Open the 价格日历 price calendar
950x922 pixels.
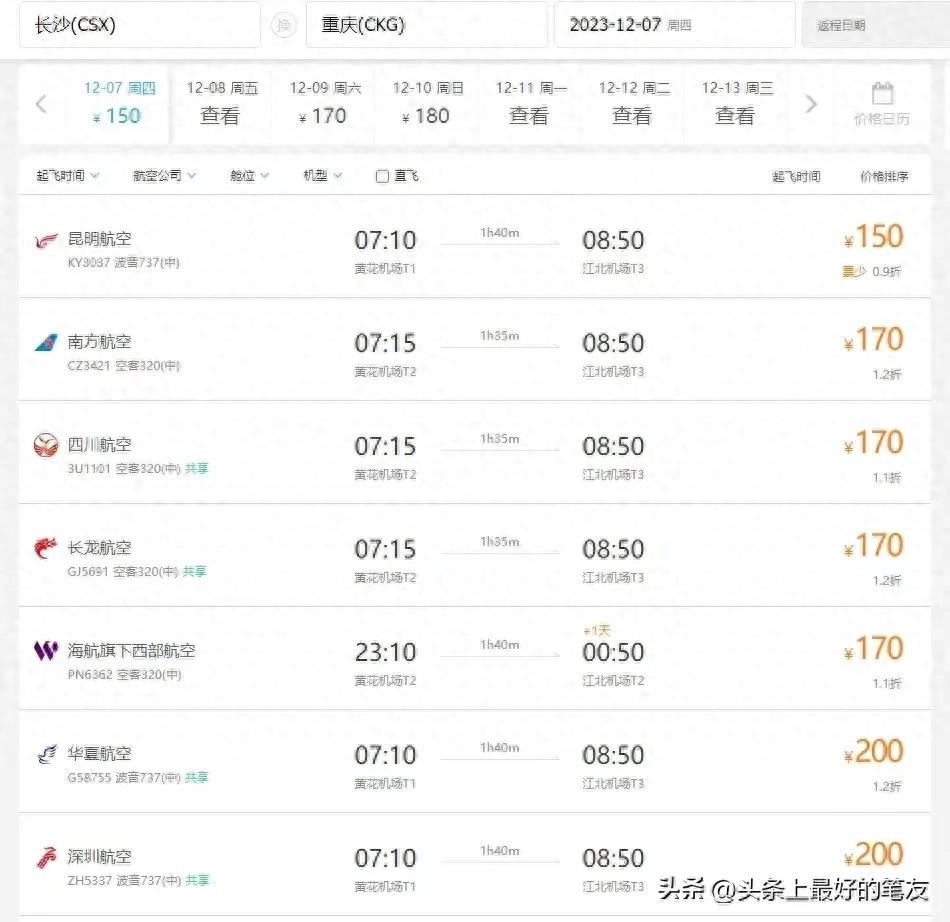(881, 104)
